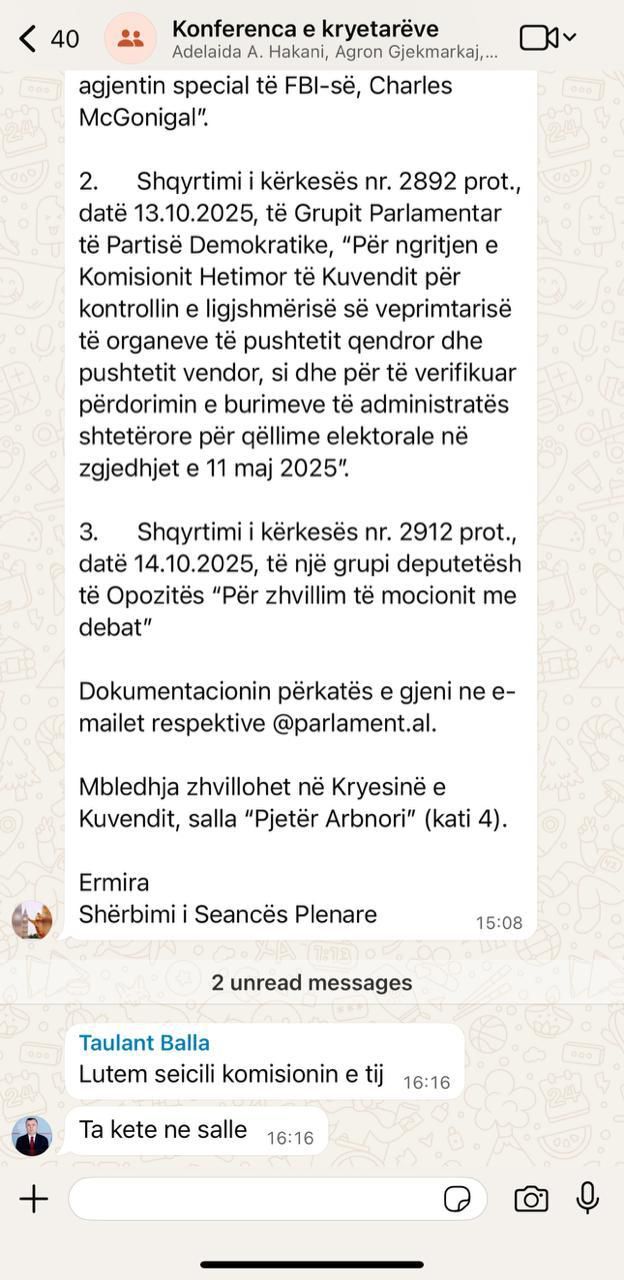View Taulant Balla's profile photo
624x1280 pixels.
point(32,1136)
